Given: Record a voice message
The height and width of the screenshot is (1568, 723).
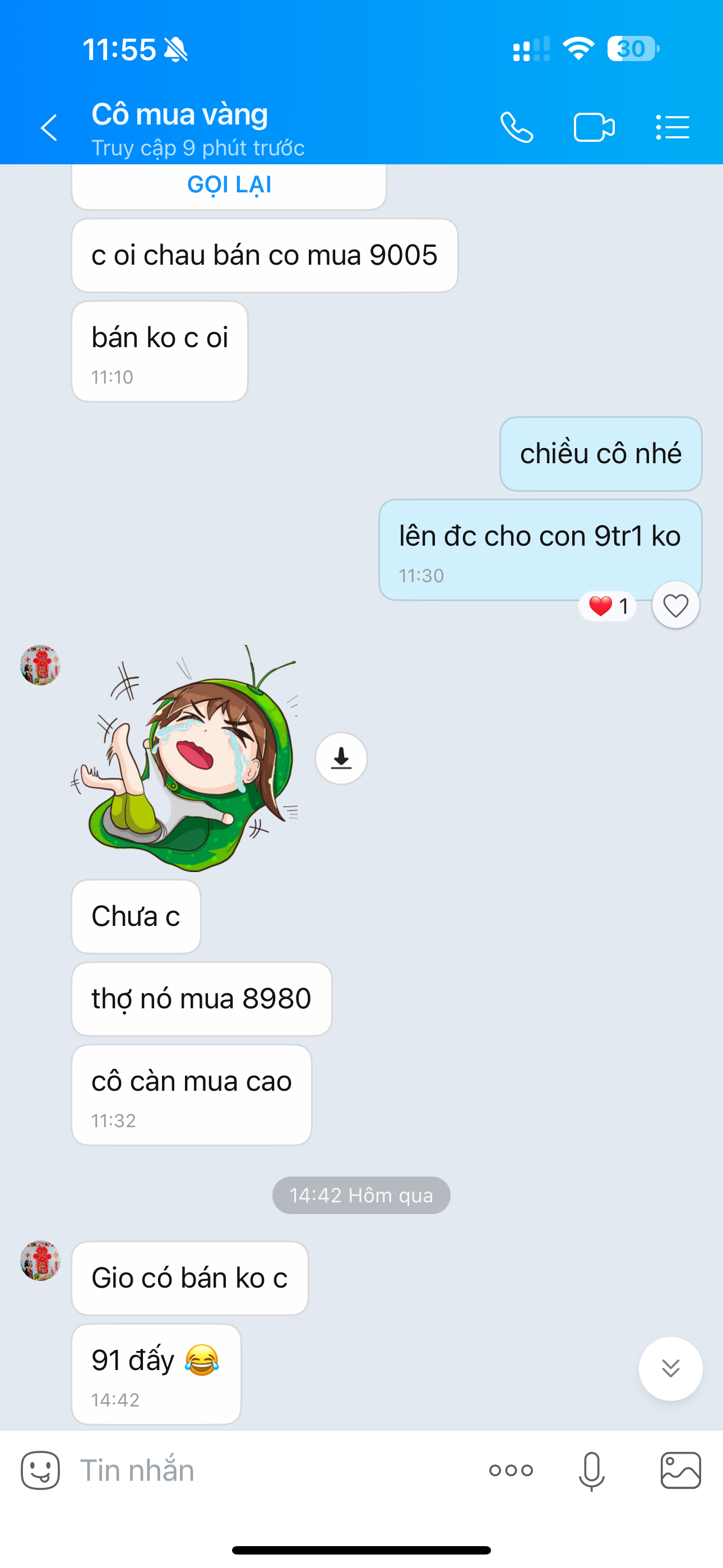Looking at the screenshot, I should (x=591, y=1470).
